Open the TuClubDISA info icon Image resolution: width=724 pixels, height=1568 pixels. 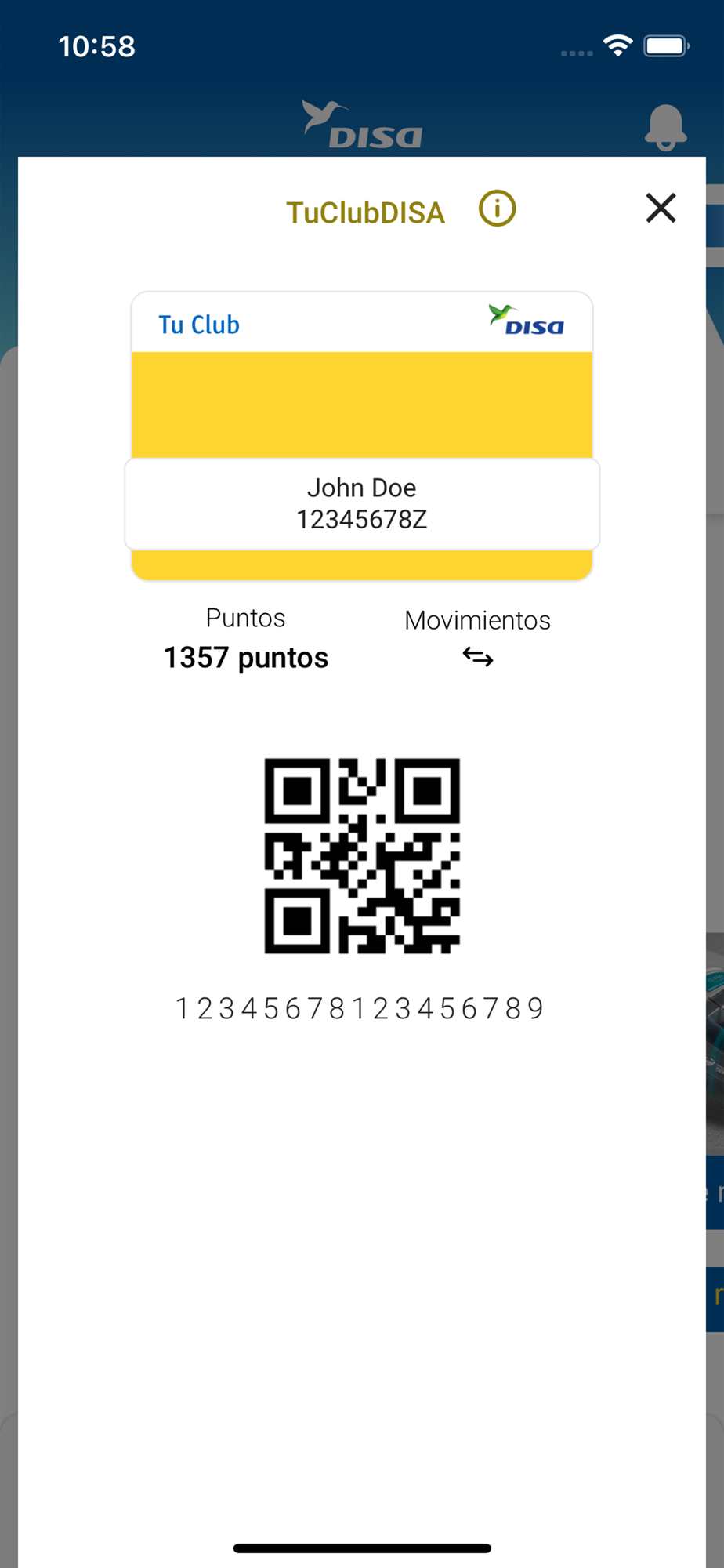click(x=498, y=209)
